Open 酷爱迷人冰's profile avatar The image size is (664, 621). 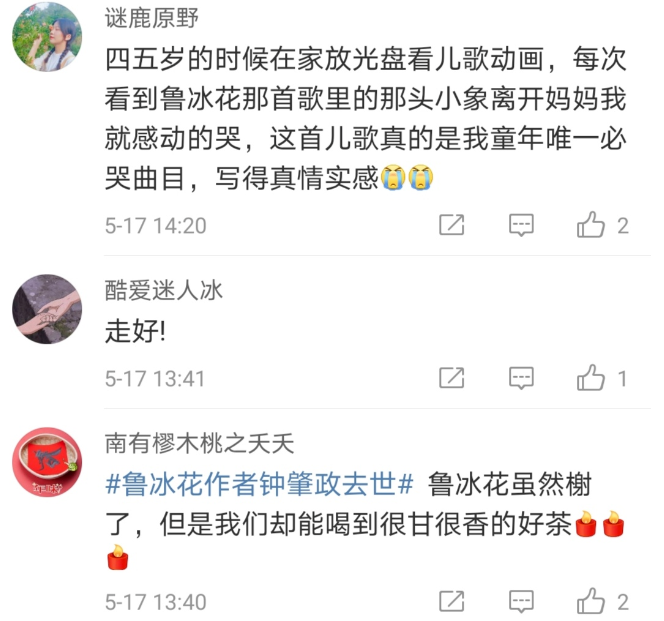(x=47, y=309)
